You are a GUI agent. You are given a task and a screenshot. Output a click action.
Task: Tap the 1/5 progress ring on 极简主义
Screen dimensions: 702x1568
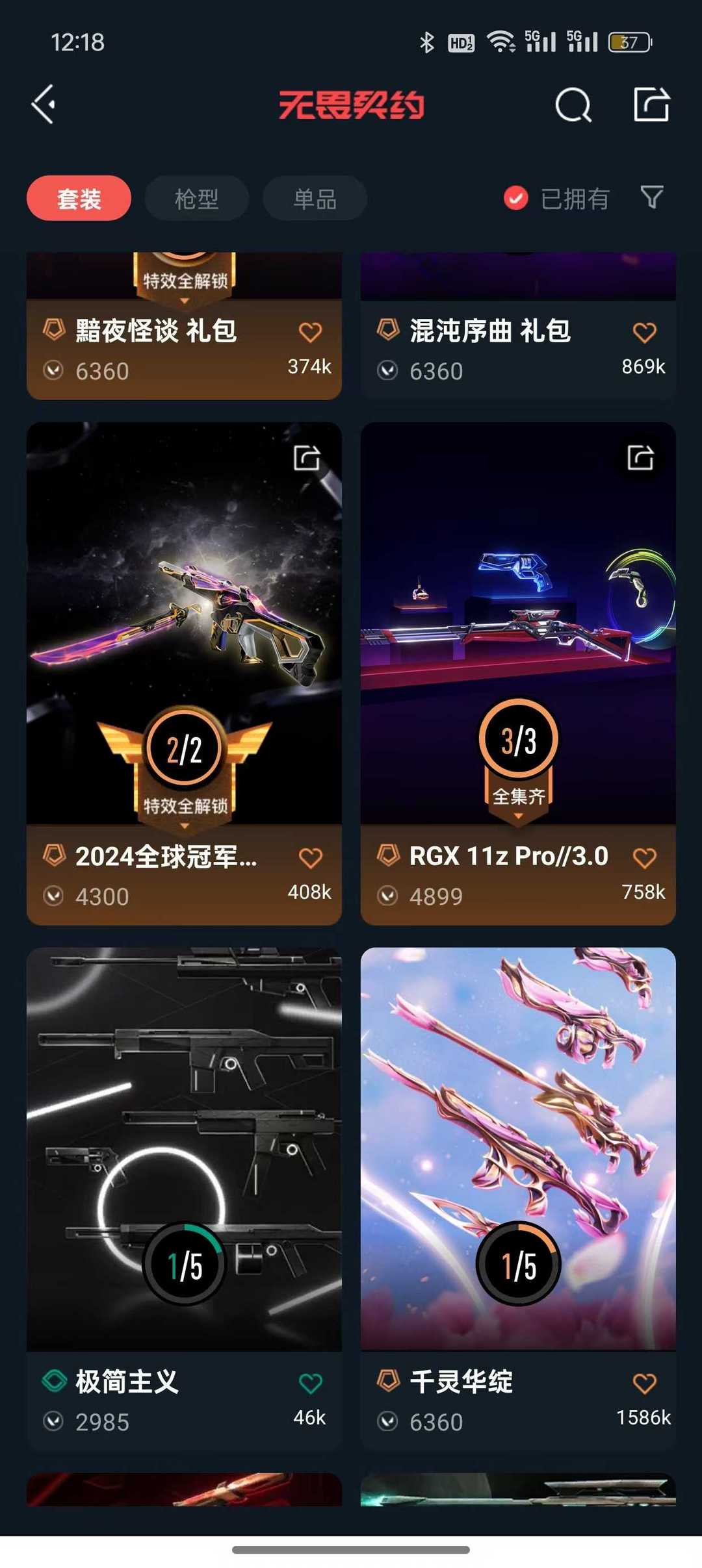(x=184, y=1260)
